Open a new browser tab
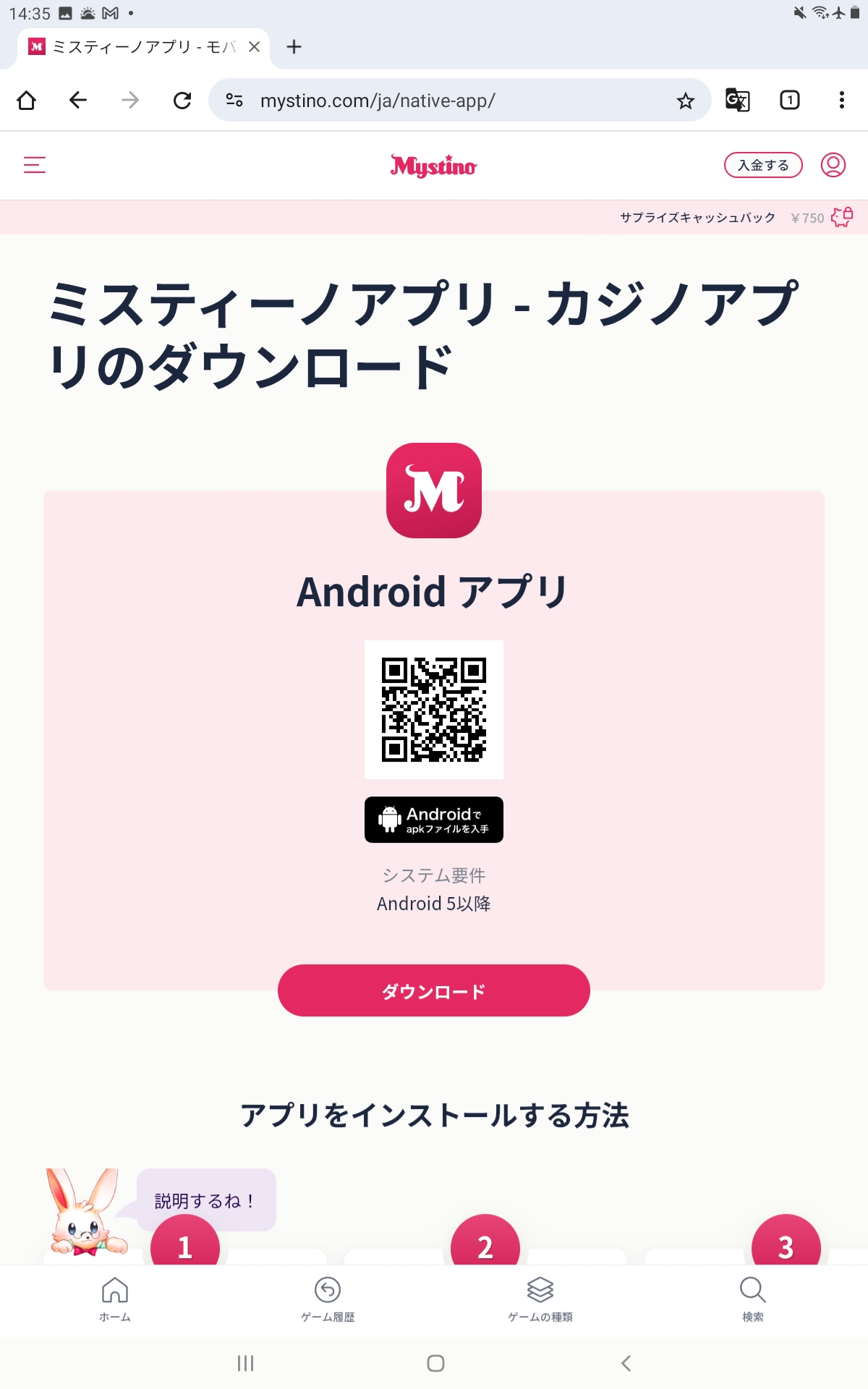The image size is (868, 1389). (x=293, y=47)
